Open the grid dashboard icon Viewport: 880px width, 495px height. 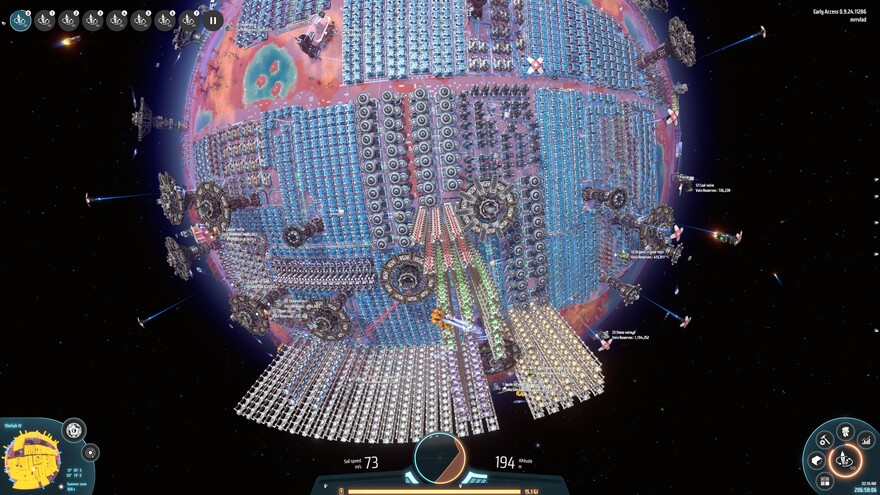coord(825,482)
